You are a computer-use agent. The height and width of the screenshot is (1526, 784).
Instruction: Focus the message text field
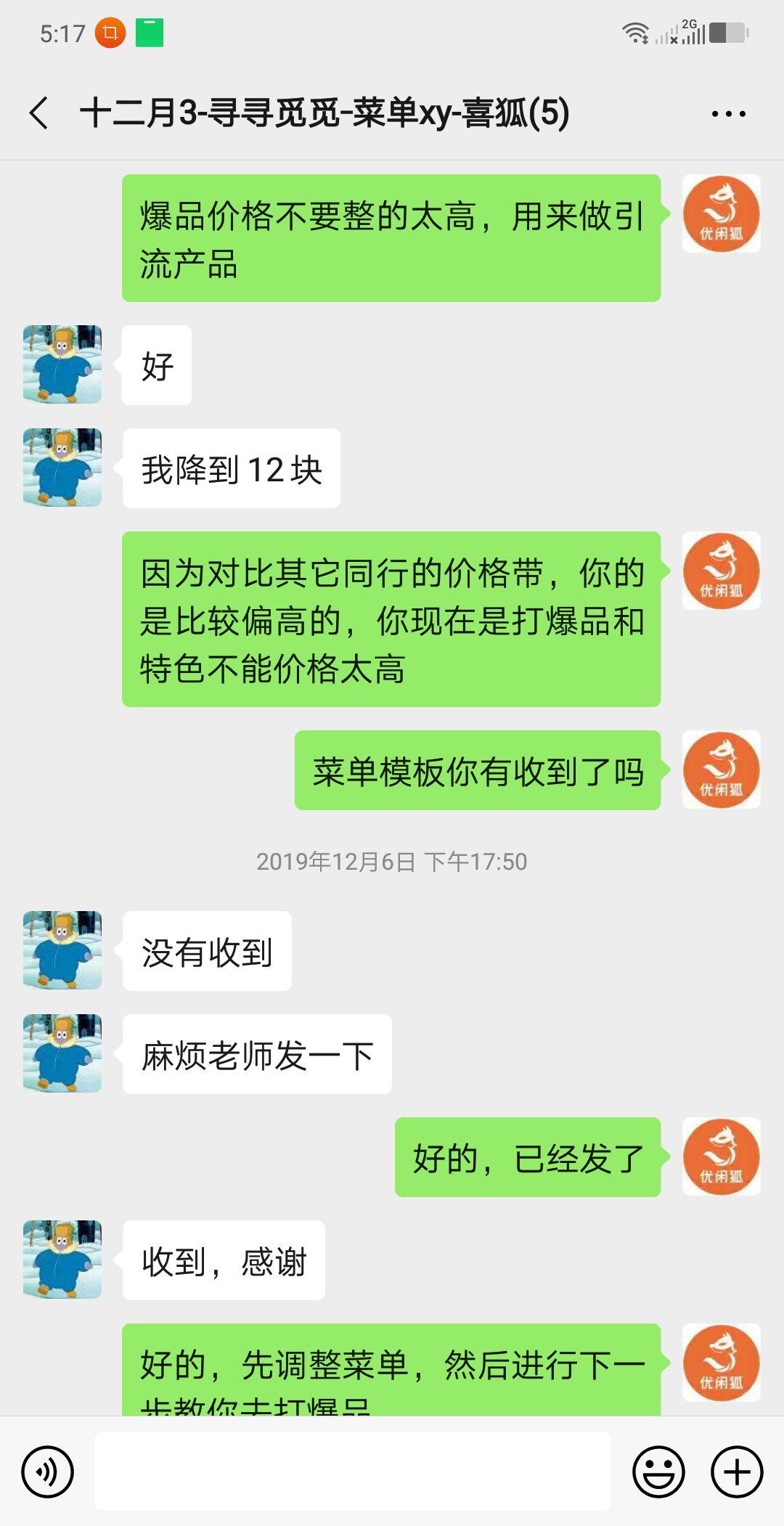tap(353, 1470)
